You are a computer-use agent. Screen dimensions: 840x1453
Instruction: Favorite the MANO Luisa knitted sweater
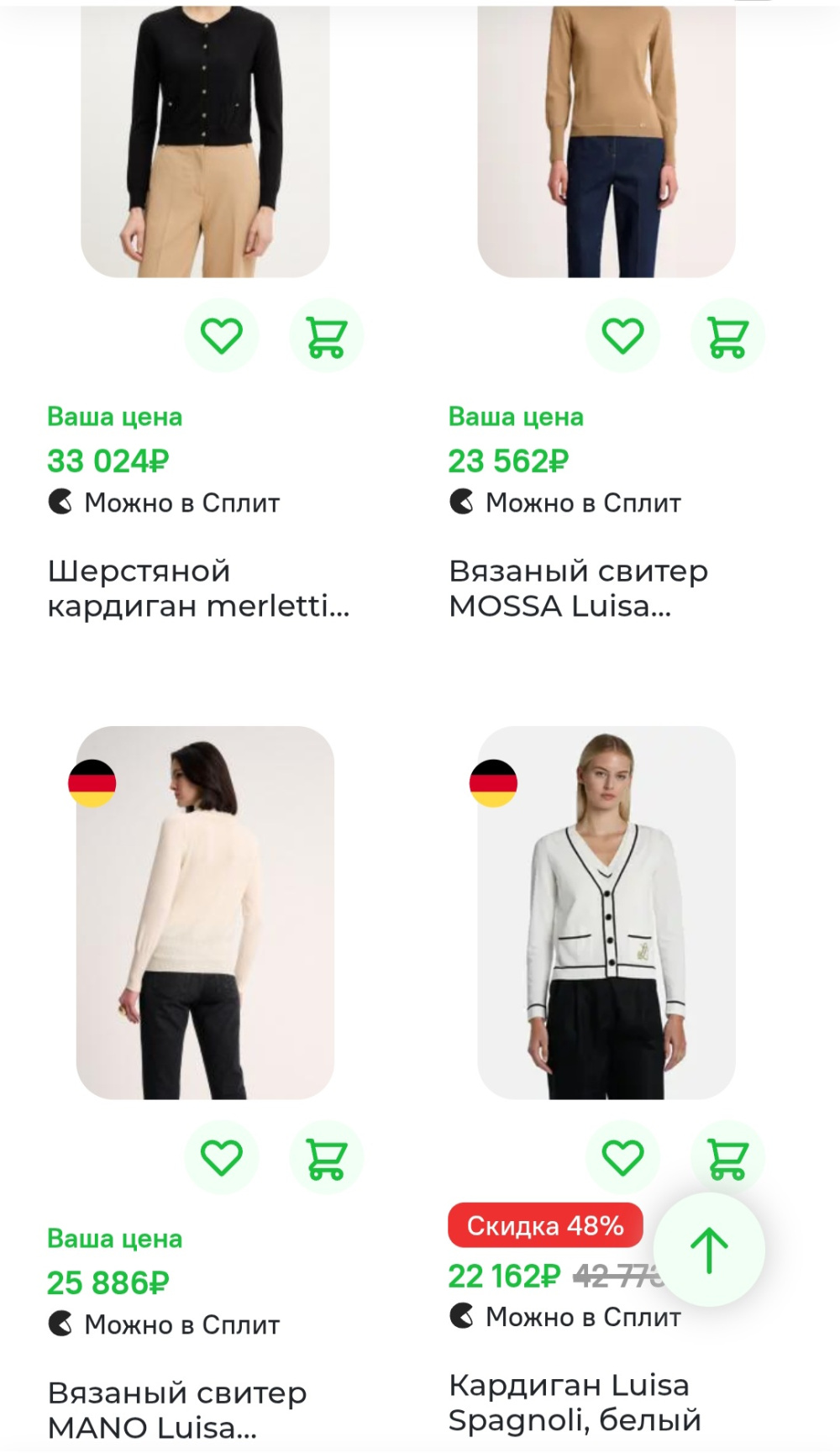(222, 1157)
